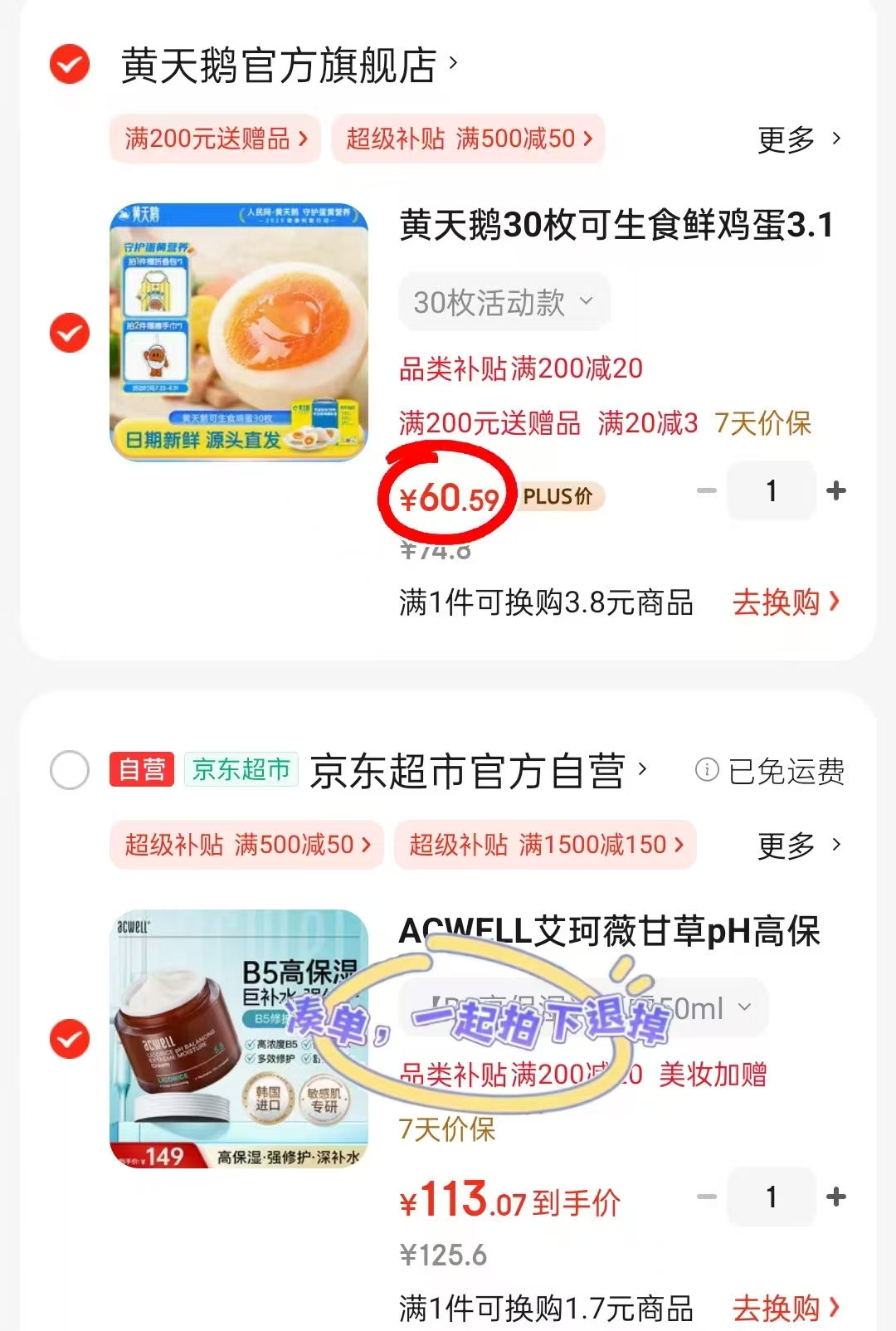Screen dimensions: 896x1331
Task: Uncheck the 黄天鹅 egg product checkbox
Action: 69,334
